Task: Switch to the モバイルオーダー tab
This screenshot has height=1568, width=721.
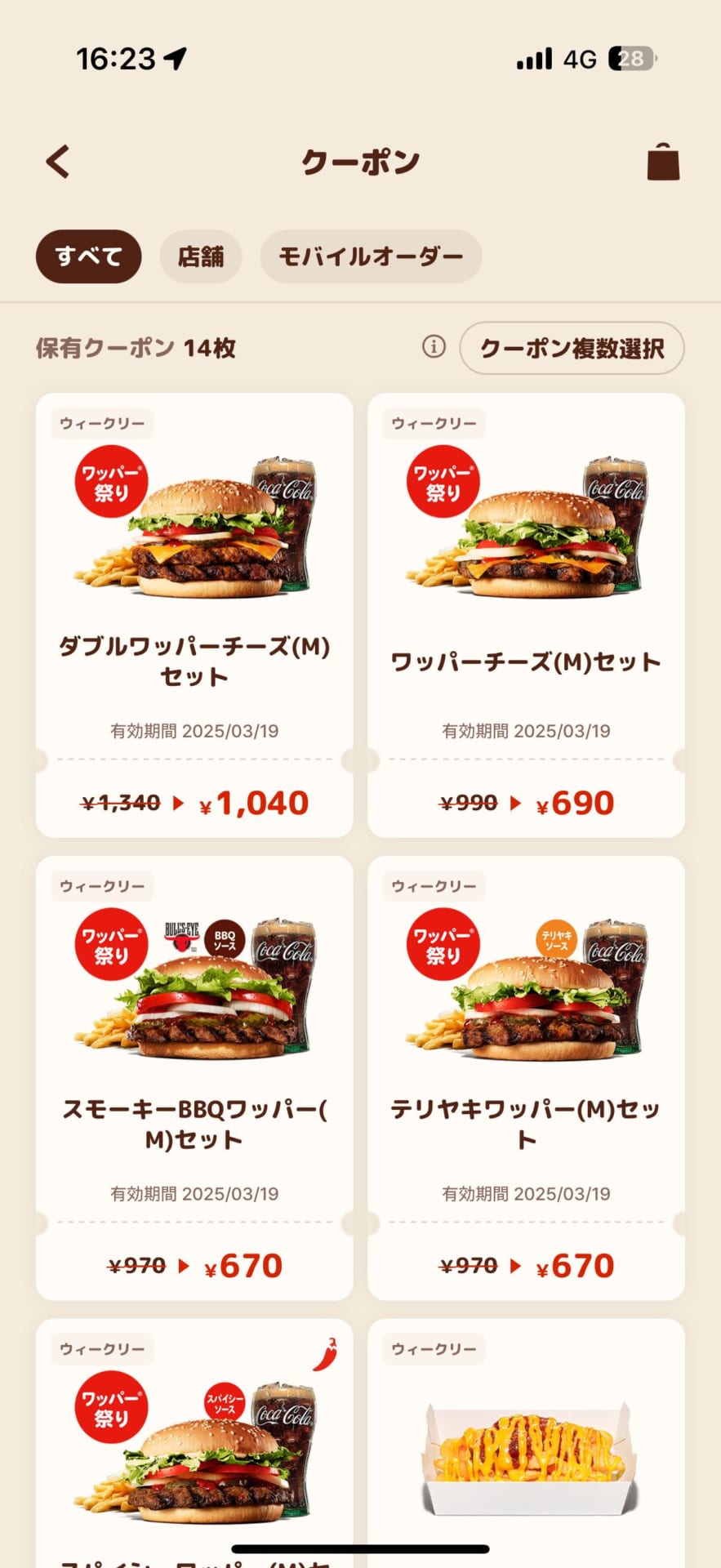Action: (371, 256)
